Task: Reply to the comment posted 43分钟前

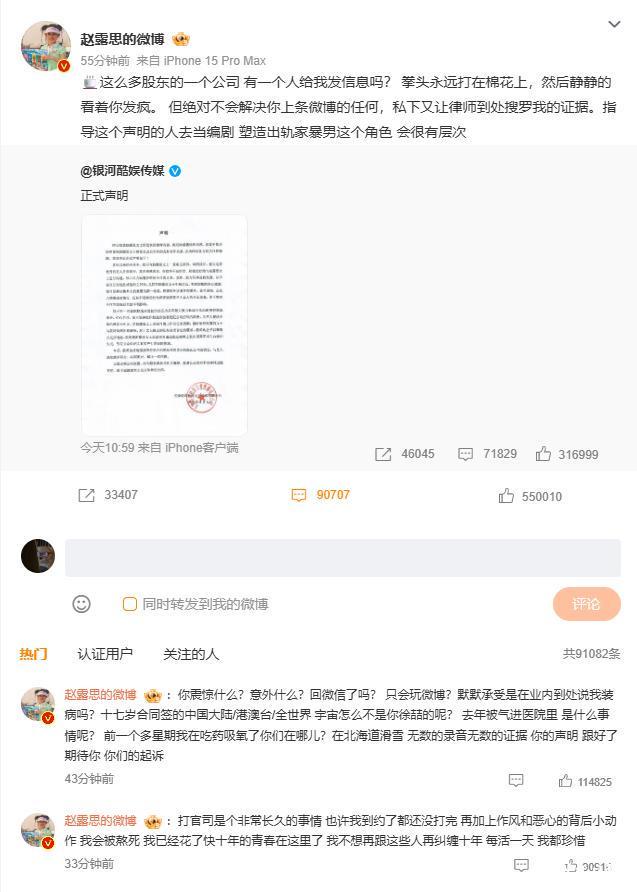Action: coord(516,780)
